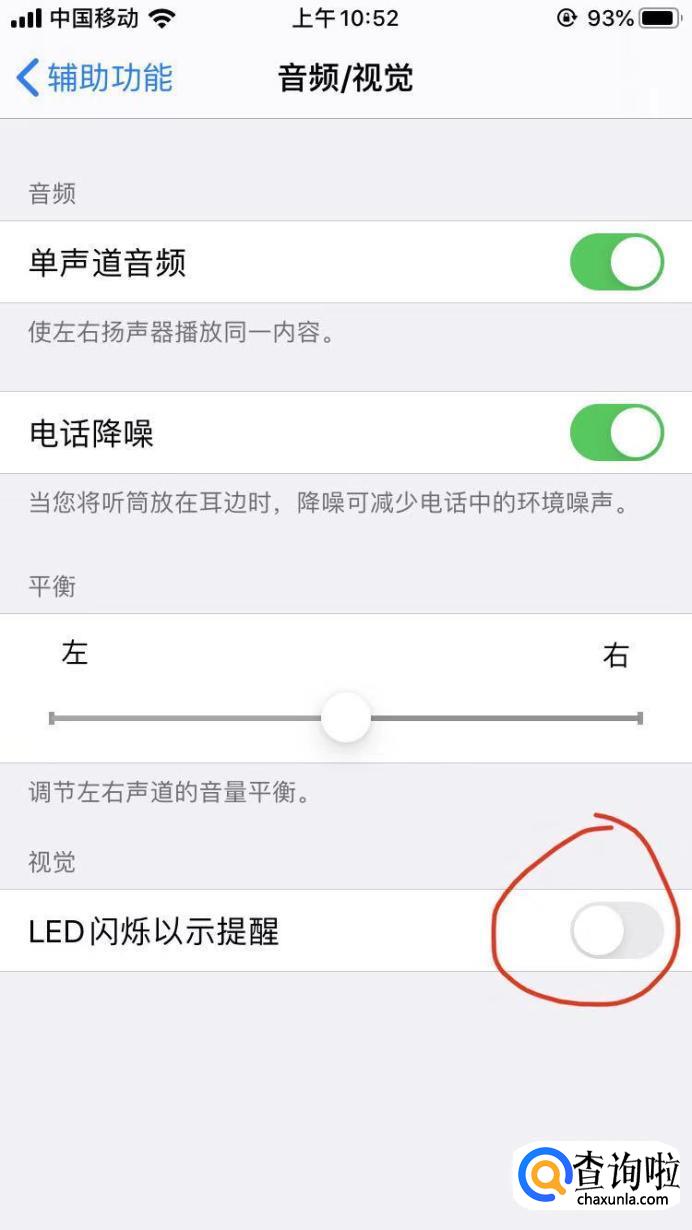Turn off the 单声道音频 switch
The height and width of the screenshot is (1230, 692).
(616, 263)
